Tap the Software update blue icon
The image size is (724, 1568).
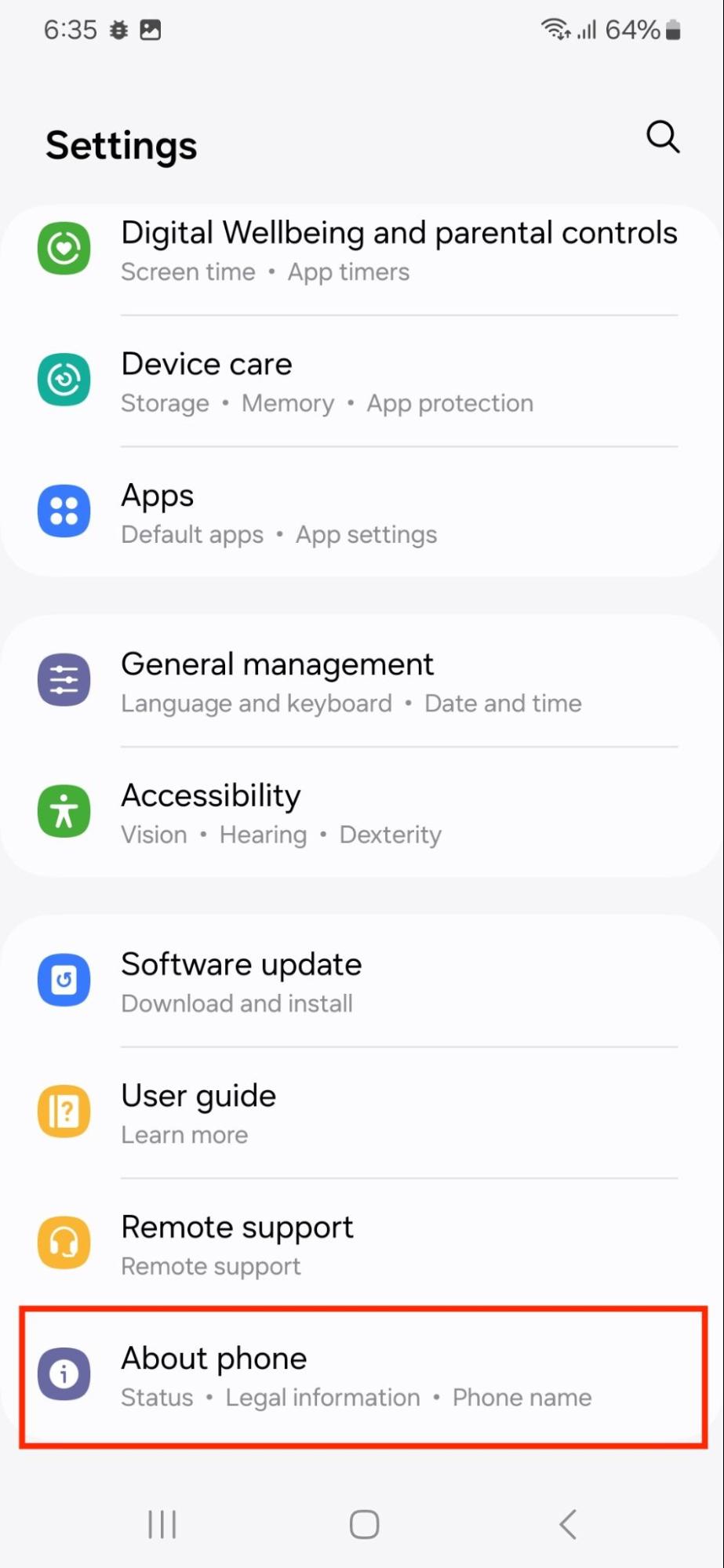[x=64, y=980]
